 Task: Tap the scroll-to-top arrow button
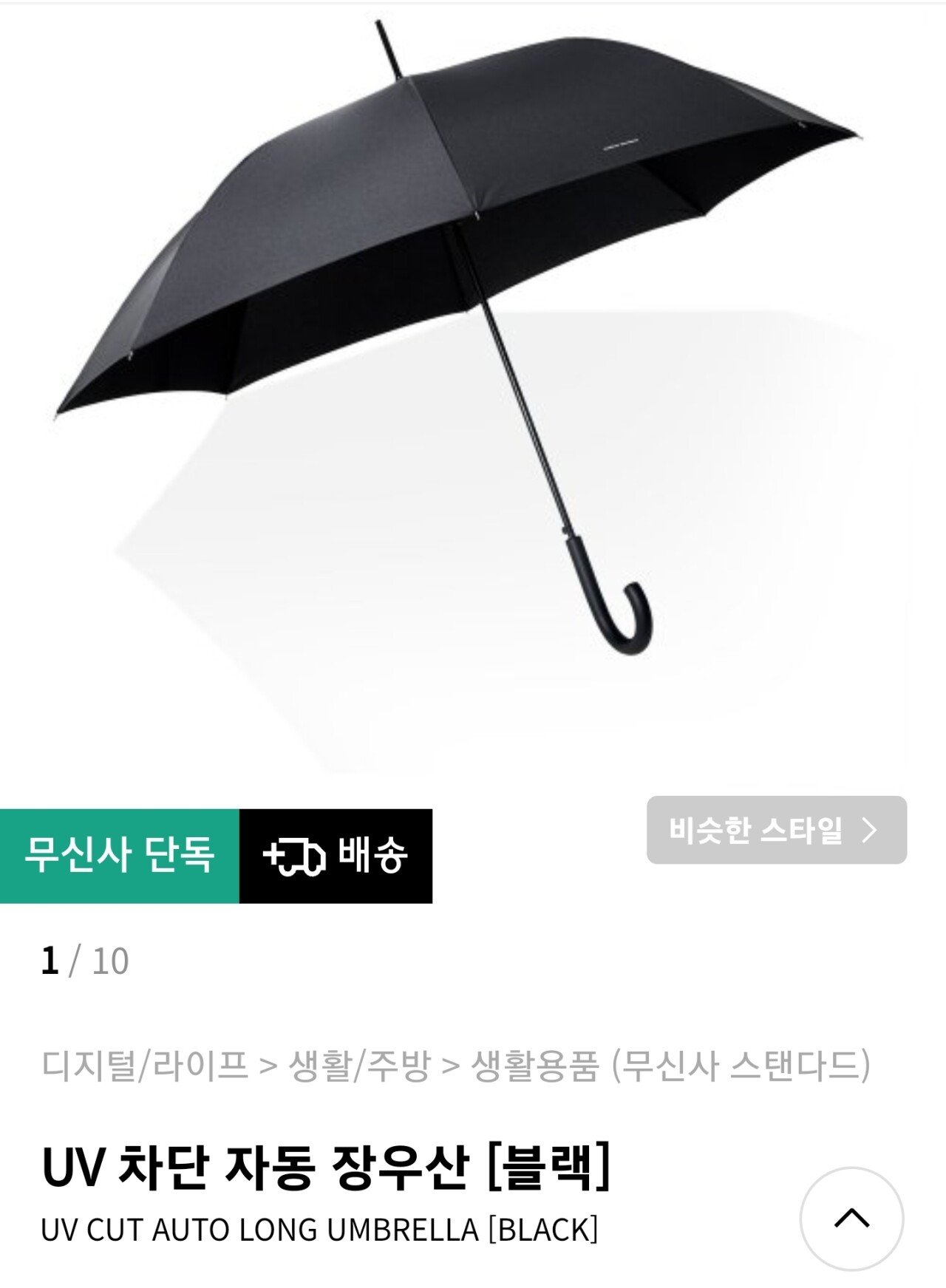(851, 1219)
